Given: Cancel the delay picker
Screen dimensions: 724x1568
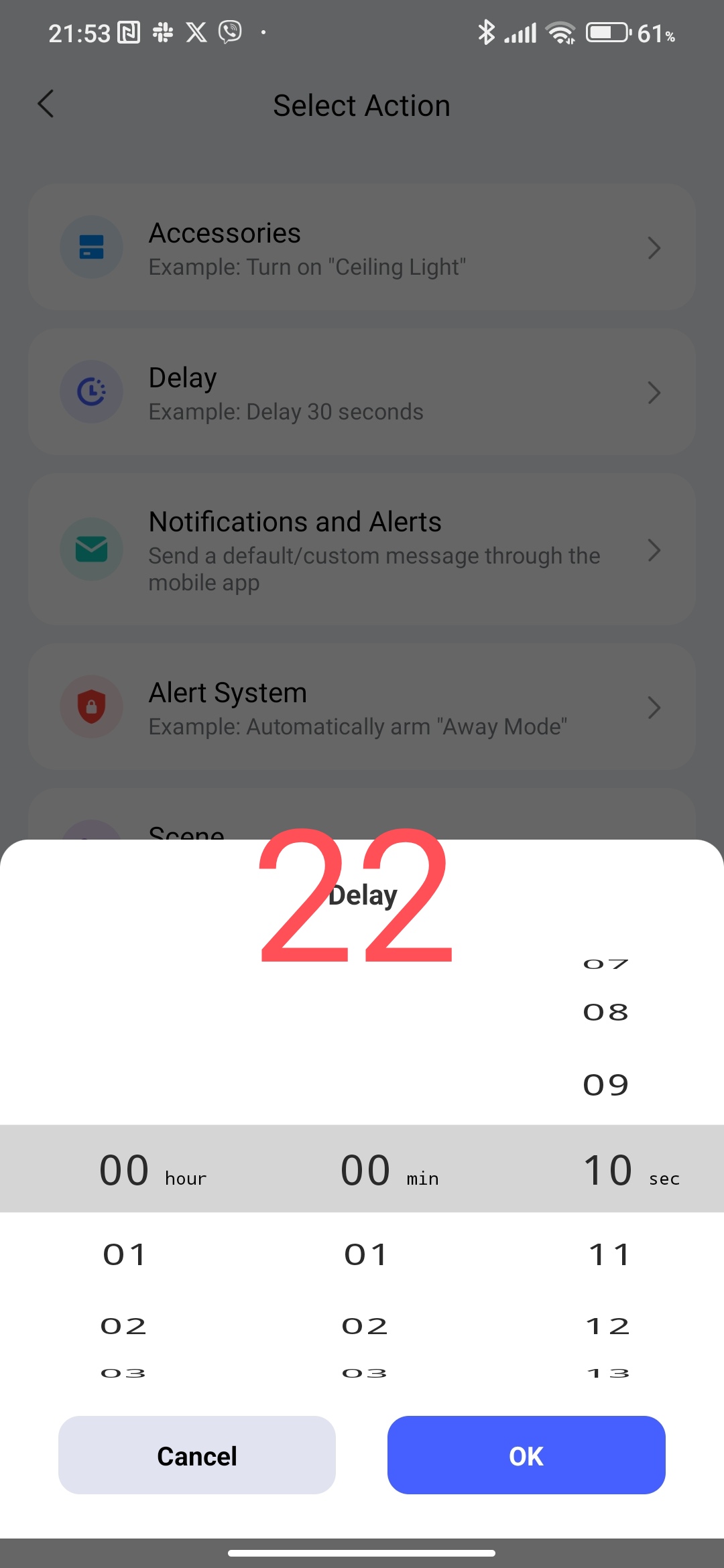Looking at the screenshot, I should (x=197, y=1455).
